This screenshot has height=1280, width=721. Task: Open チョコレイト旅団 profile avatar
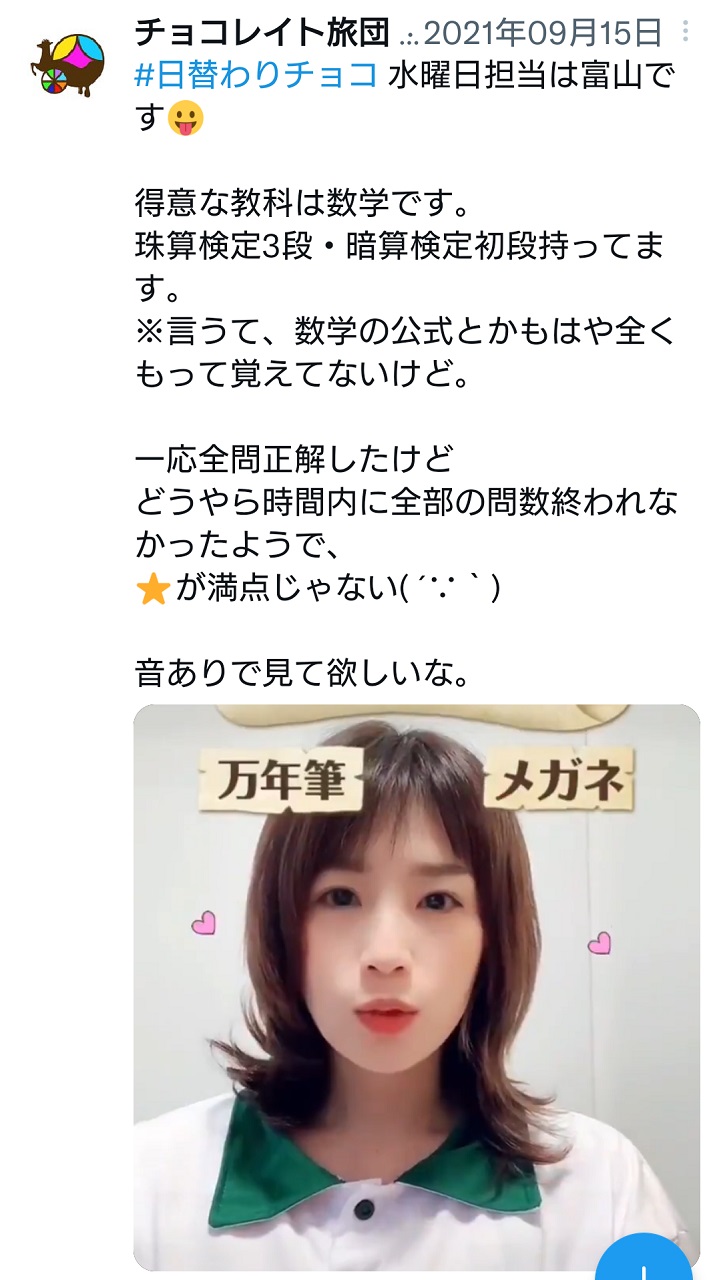tap(68, 65)
